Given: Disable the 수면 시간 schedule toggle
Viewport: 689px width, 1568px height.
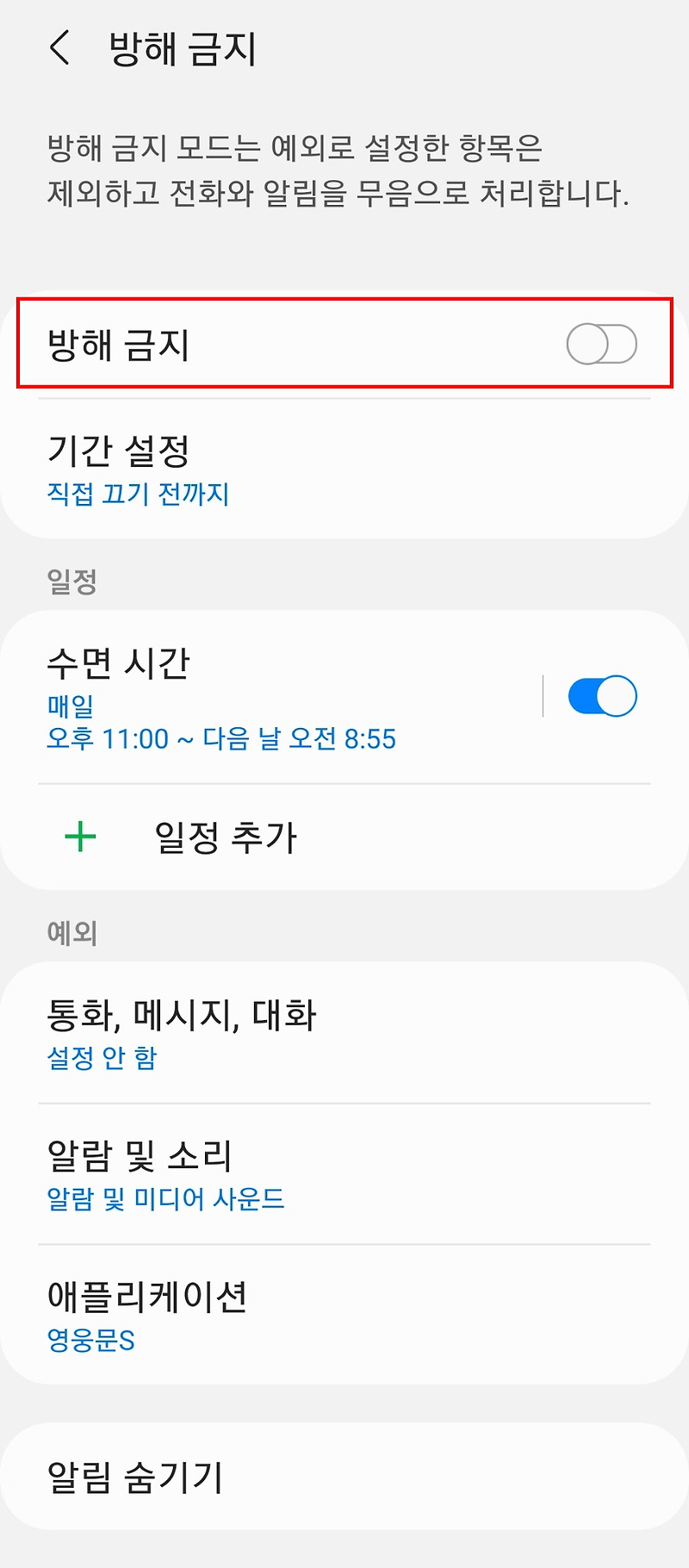Looking at the screenshot, I should [602, 696].
